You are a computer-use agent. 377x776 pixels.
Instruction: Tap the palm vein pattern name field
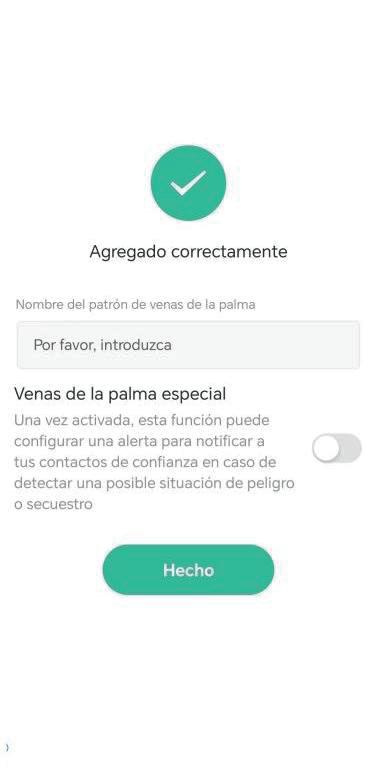pyautogui.click(x=188, y=345)
